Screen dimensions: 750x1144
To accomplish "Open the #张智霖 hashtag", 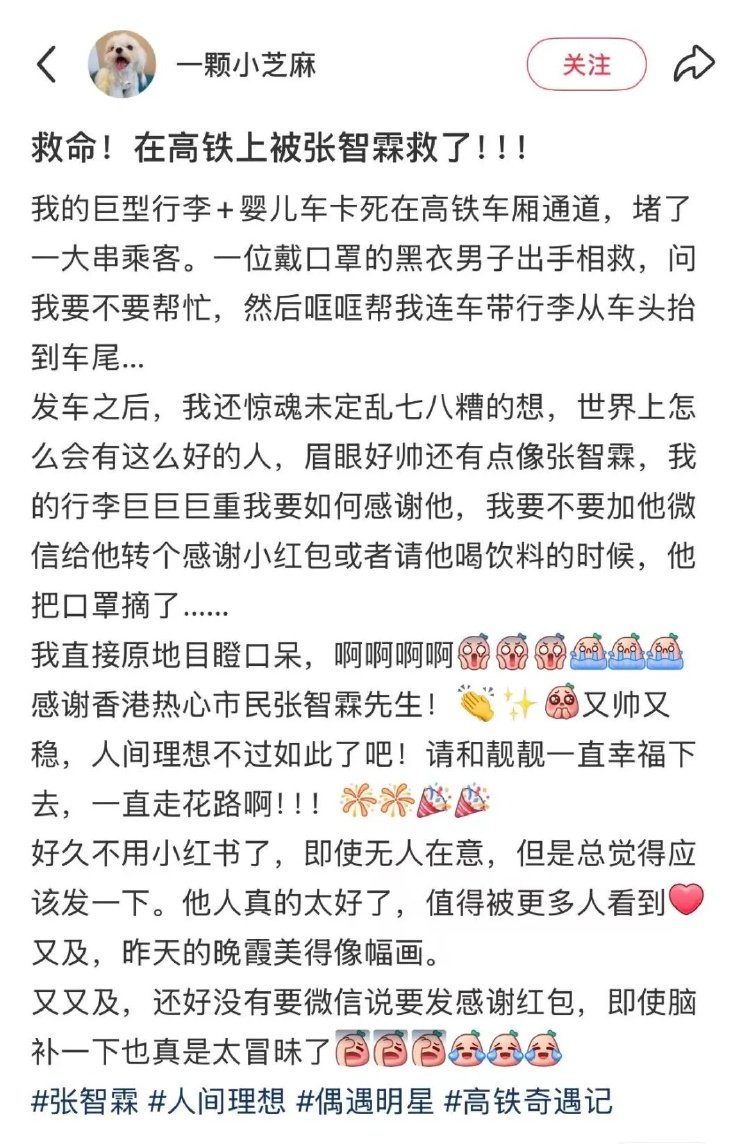I will pyautogui.click(x=84, y=1101).
